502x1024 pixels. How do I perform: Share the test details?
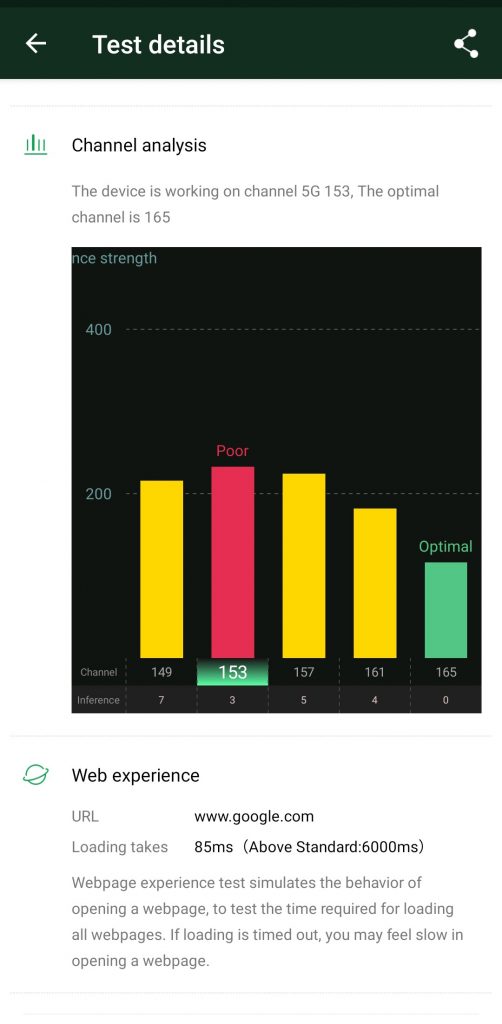tap(466, 44)
